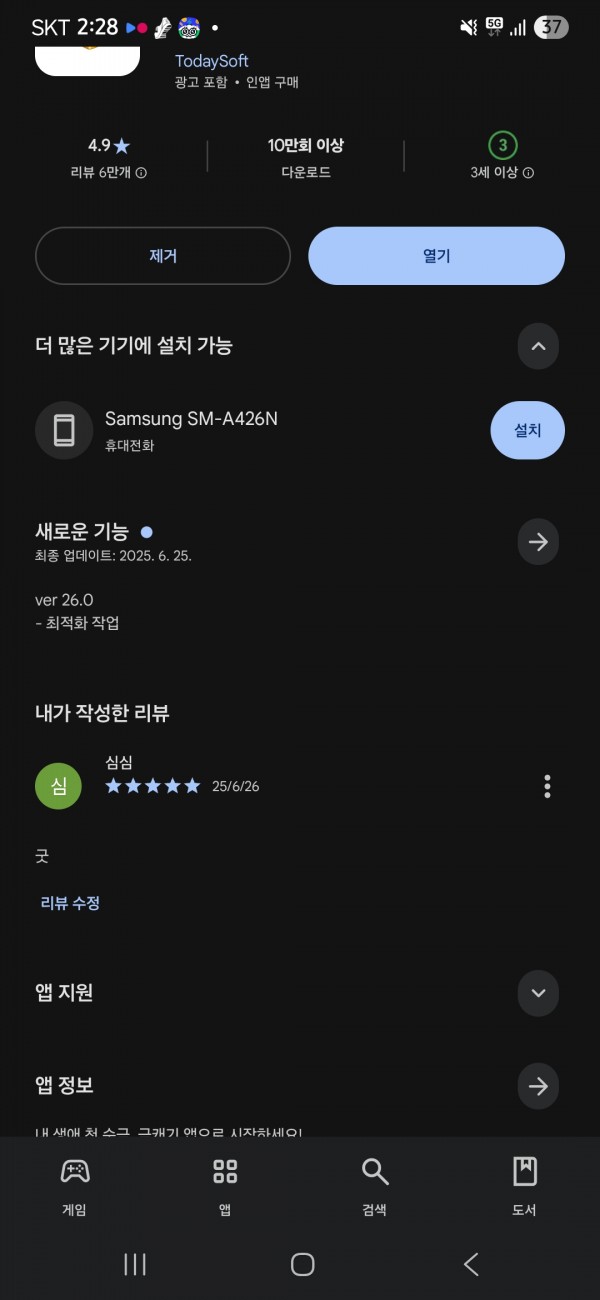Tap the 리뷰 수정 link
The width and height of the screenshot is (600, 1300).
[70, 903]
